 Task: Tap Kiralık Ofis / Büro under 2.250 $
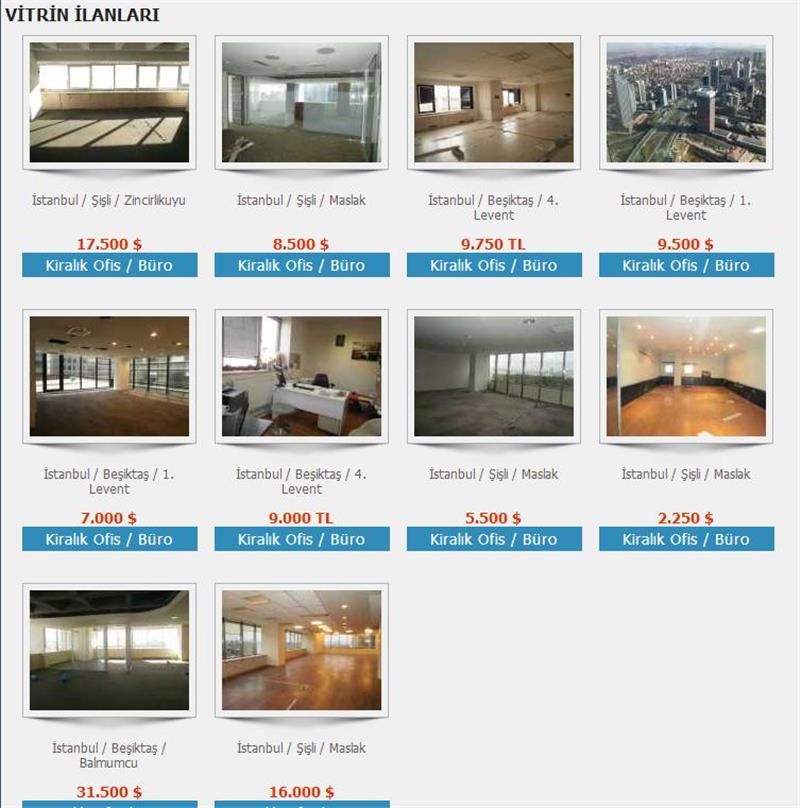[x=686, y=539]
